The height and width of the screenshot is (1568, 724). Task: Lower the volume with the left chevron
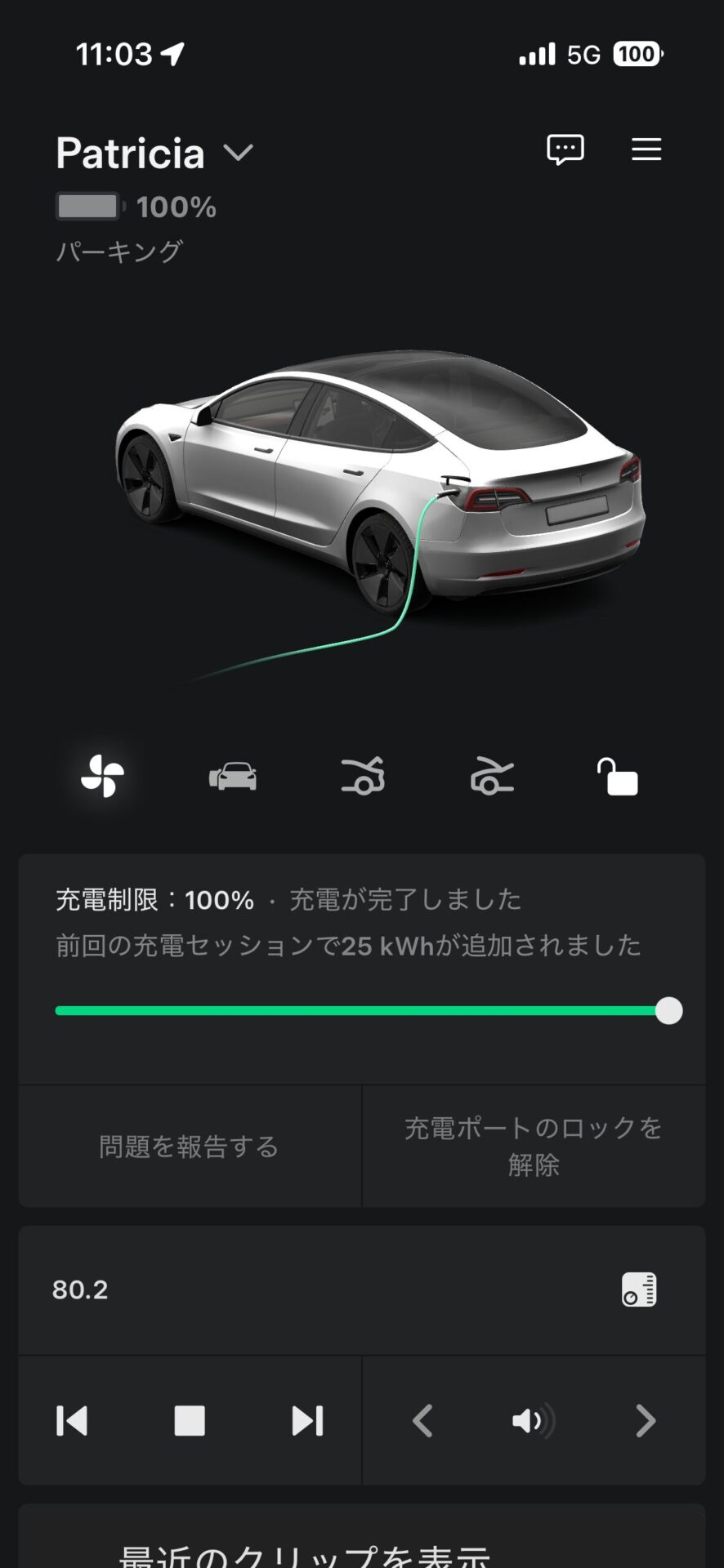[422, 1421]
